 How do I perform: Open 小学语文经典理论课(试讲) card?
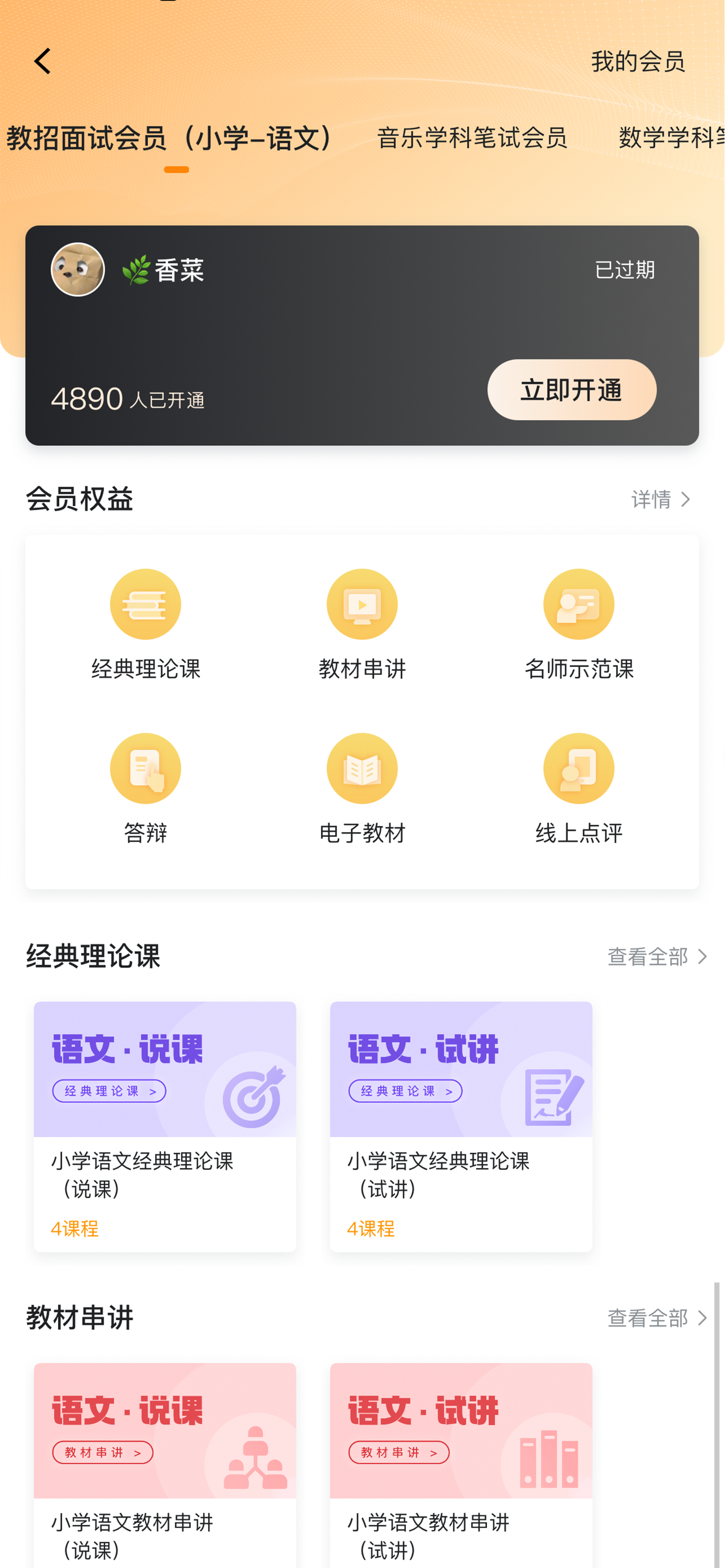point(461,1126)
